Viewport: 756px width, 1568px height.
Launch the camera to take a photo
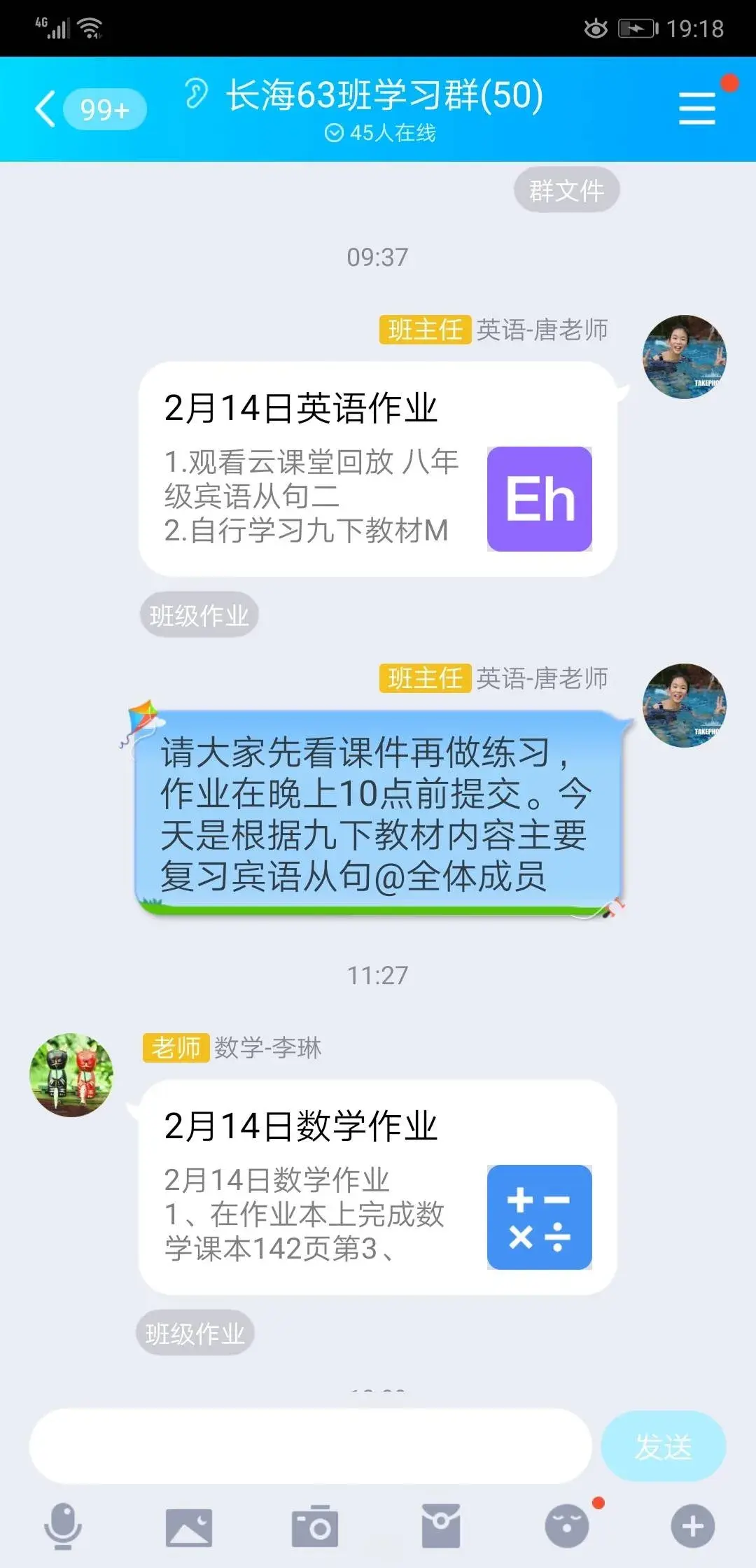314,1526
